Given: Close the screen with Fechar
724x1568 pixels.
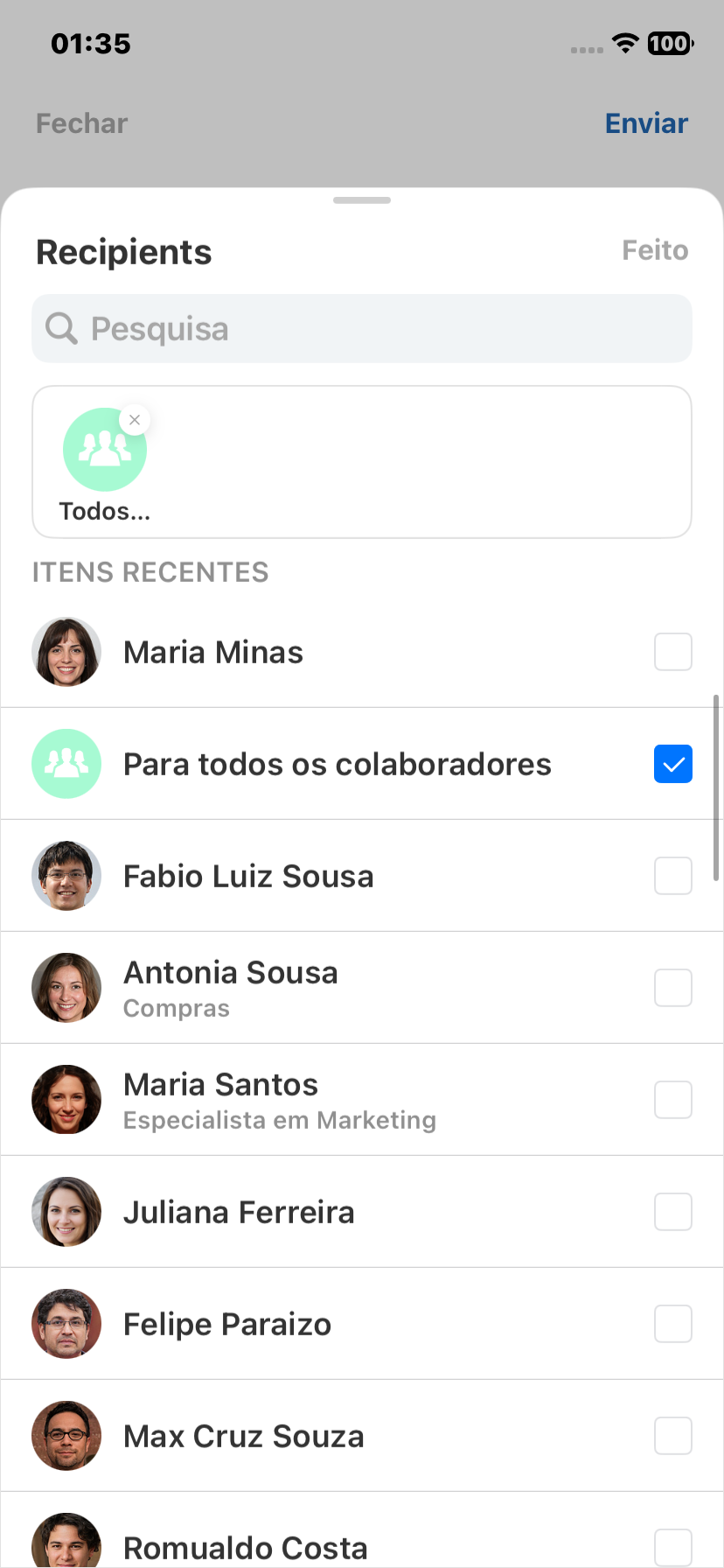Looking at the screenshot, I should tap(82, 123).
